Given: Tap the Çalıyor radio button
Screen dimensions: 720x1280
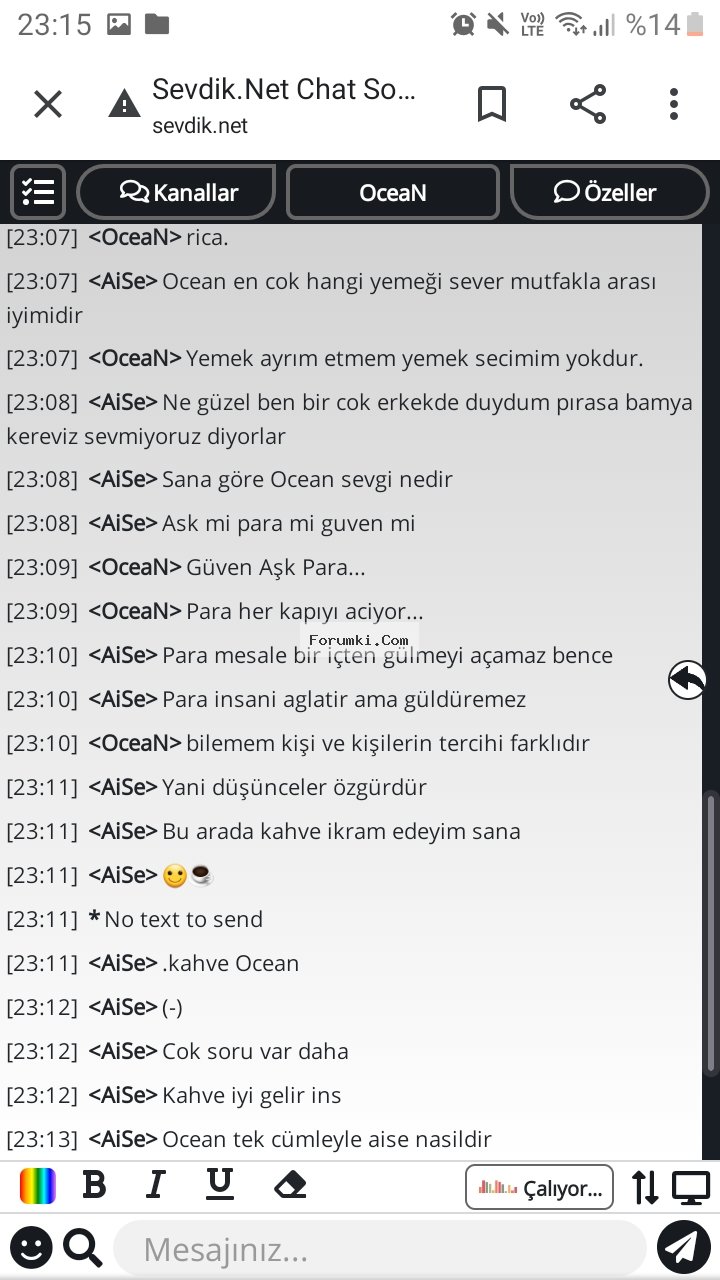Looking at the screenshot, I should coord(539,1188).
